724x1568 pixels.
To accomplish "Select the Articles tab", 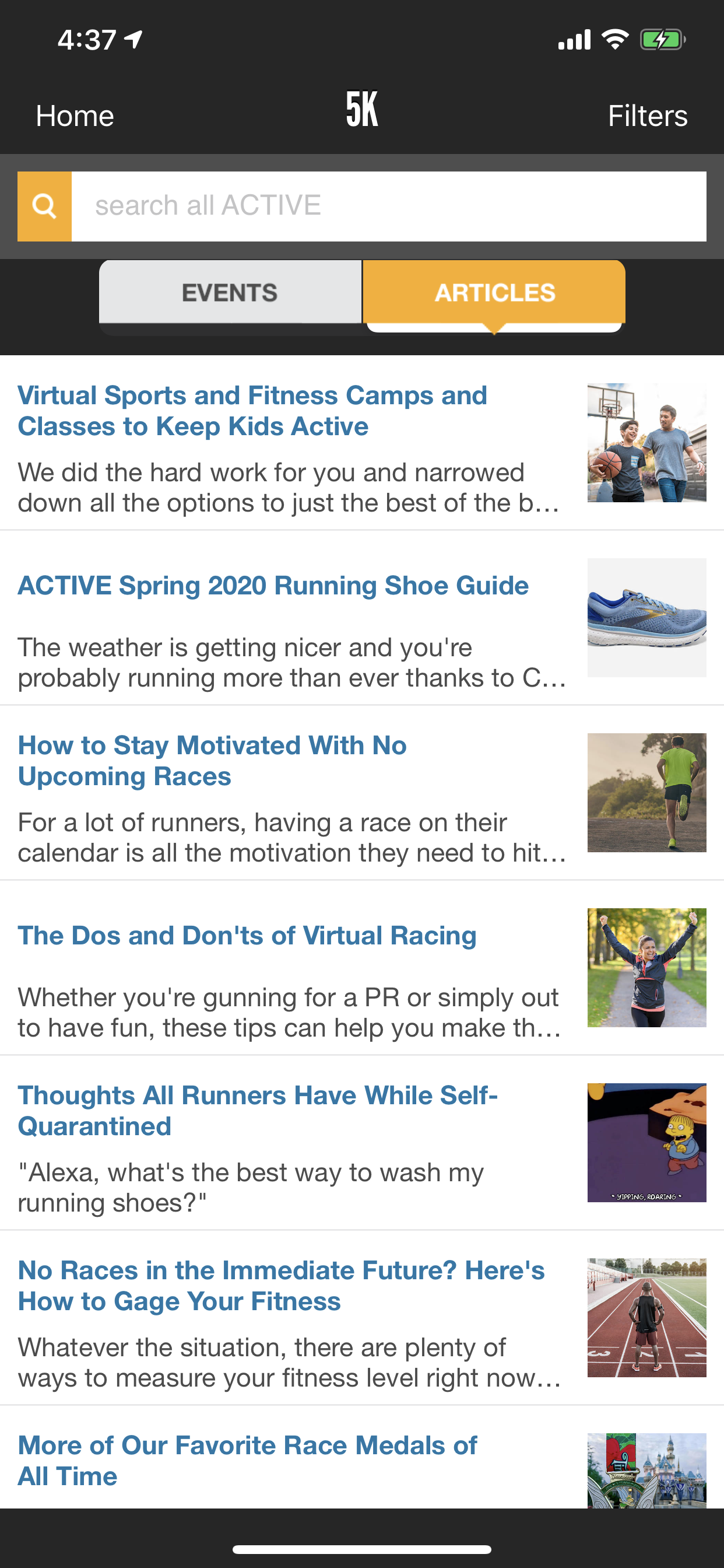I will 494,292.
